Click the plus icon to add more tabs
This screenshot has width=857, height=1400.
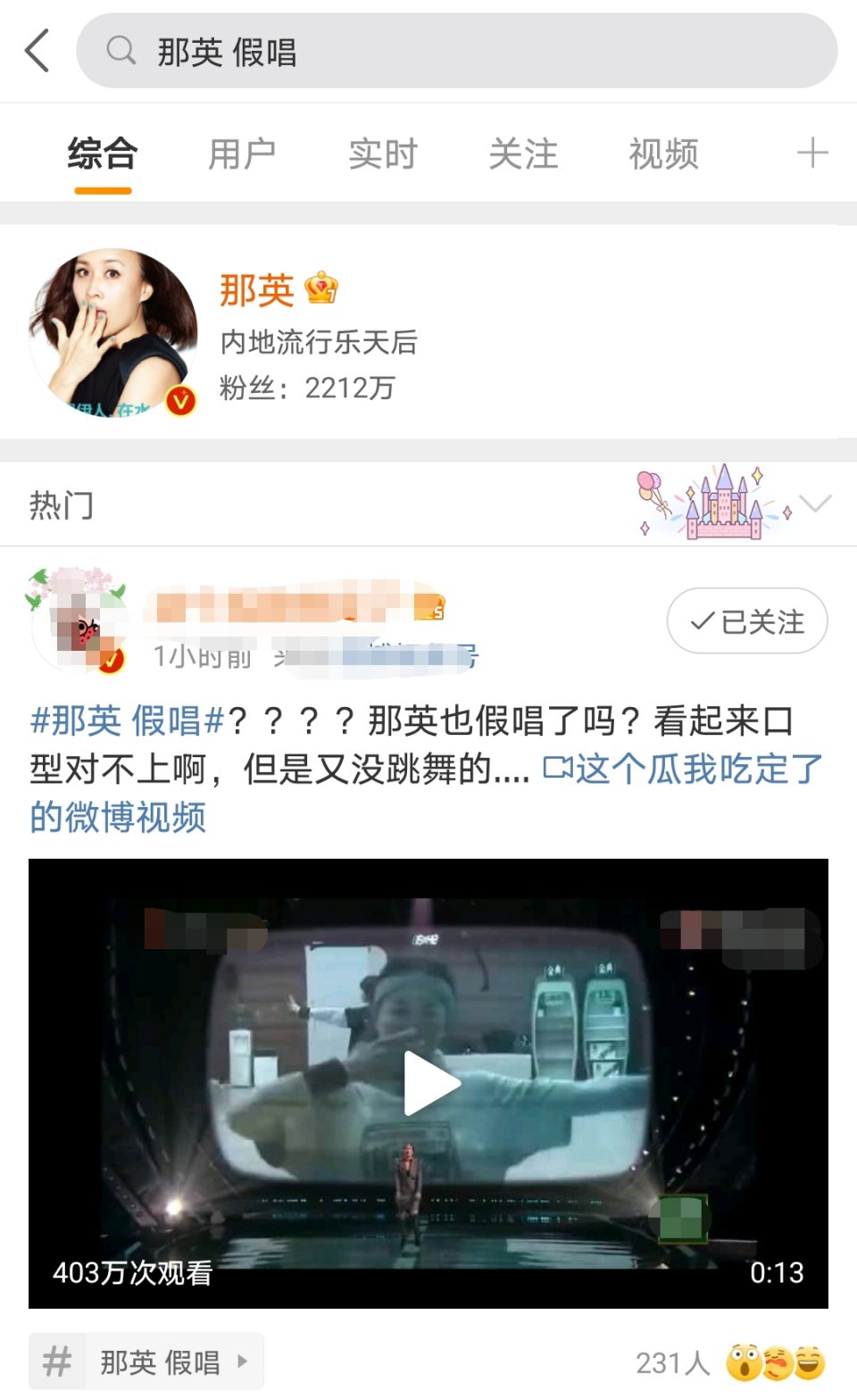click(x=811, y=153)
